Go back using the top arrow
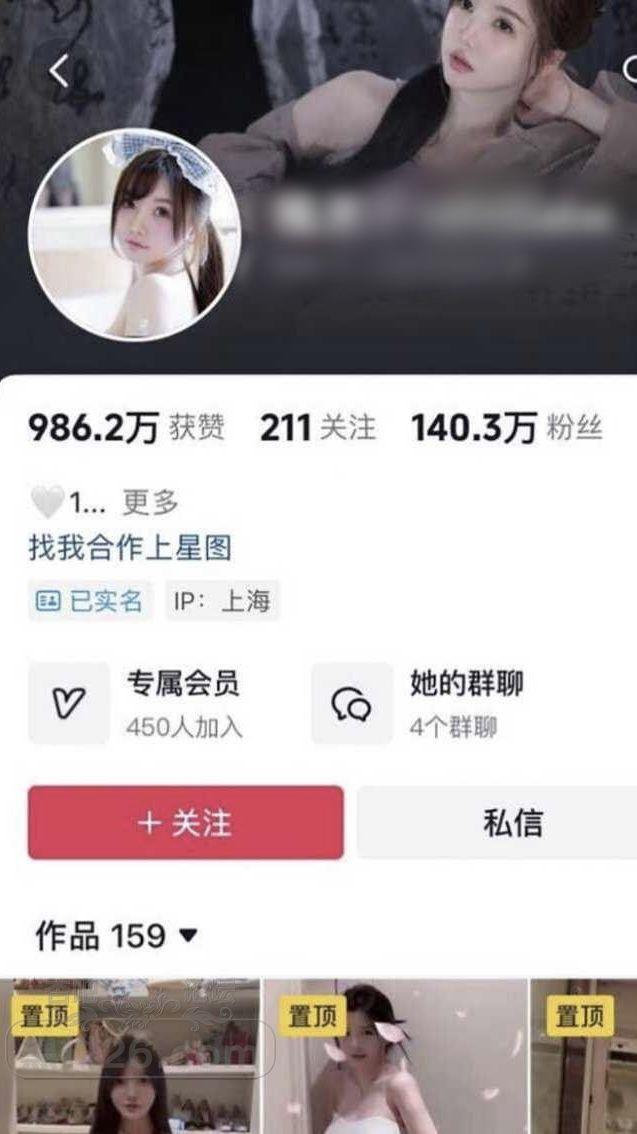 [x=60, y=72]
